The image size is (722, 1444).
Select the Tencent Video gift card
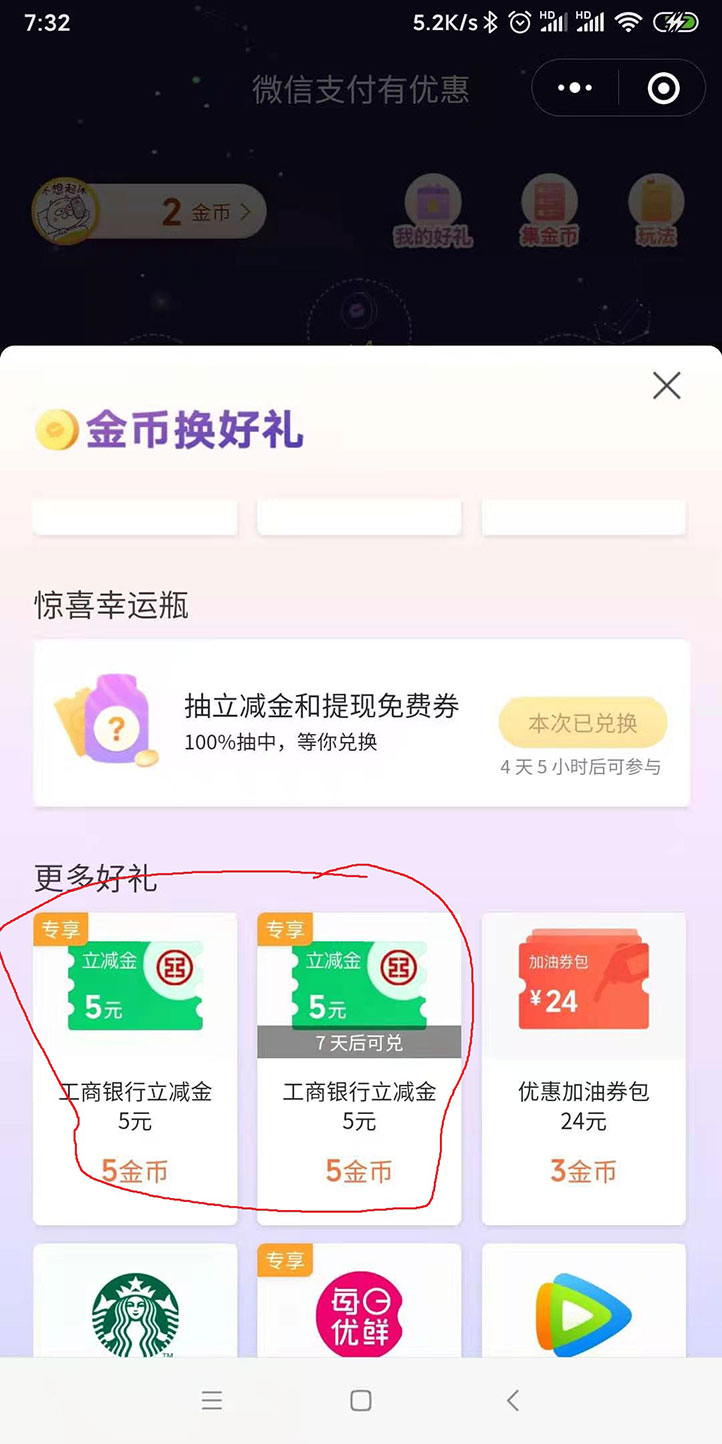coord(584,1300)
